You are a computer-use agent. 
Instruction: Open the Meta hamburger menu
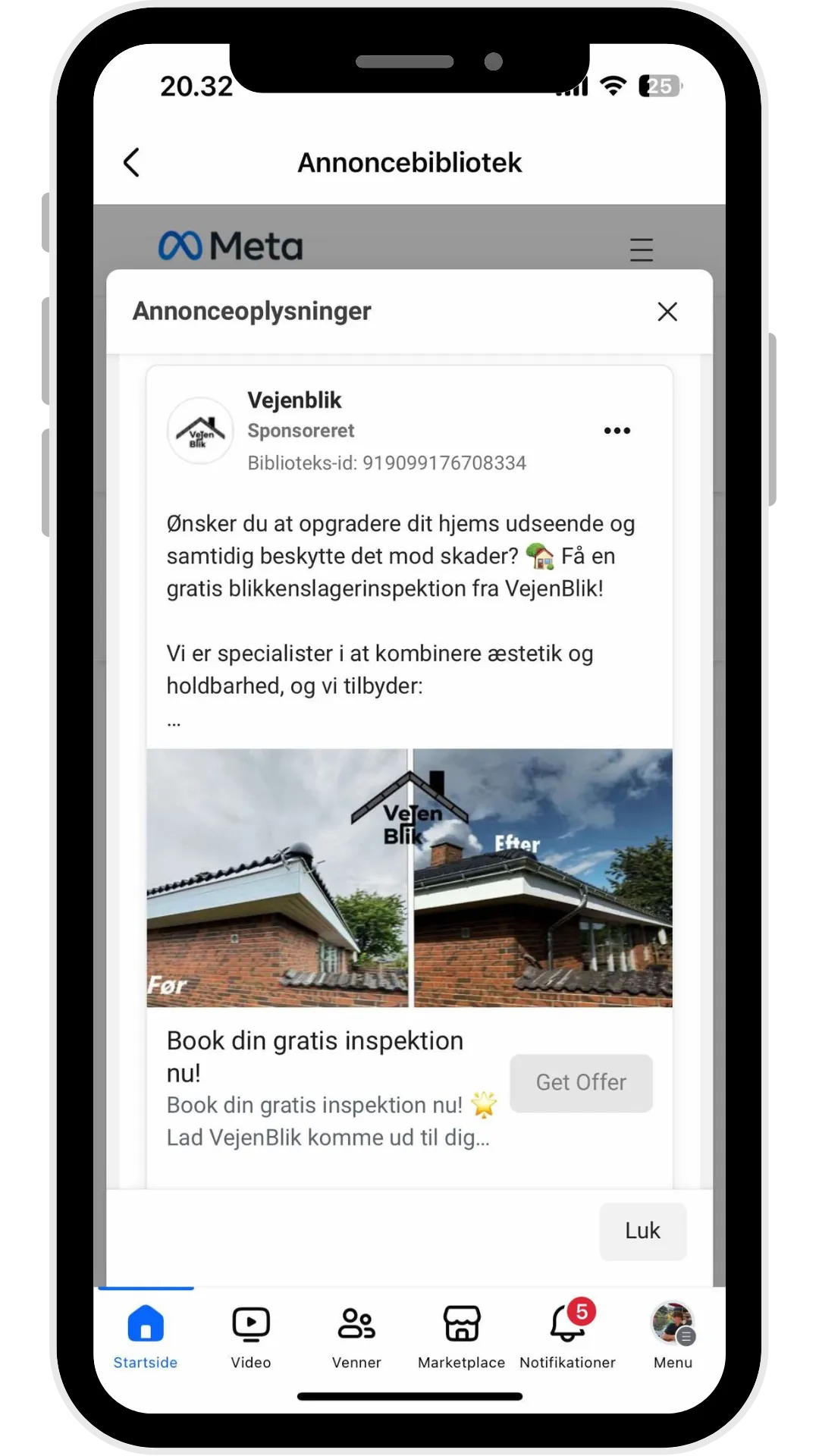642,249
